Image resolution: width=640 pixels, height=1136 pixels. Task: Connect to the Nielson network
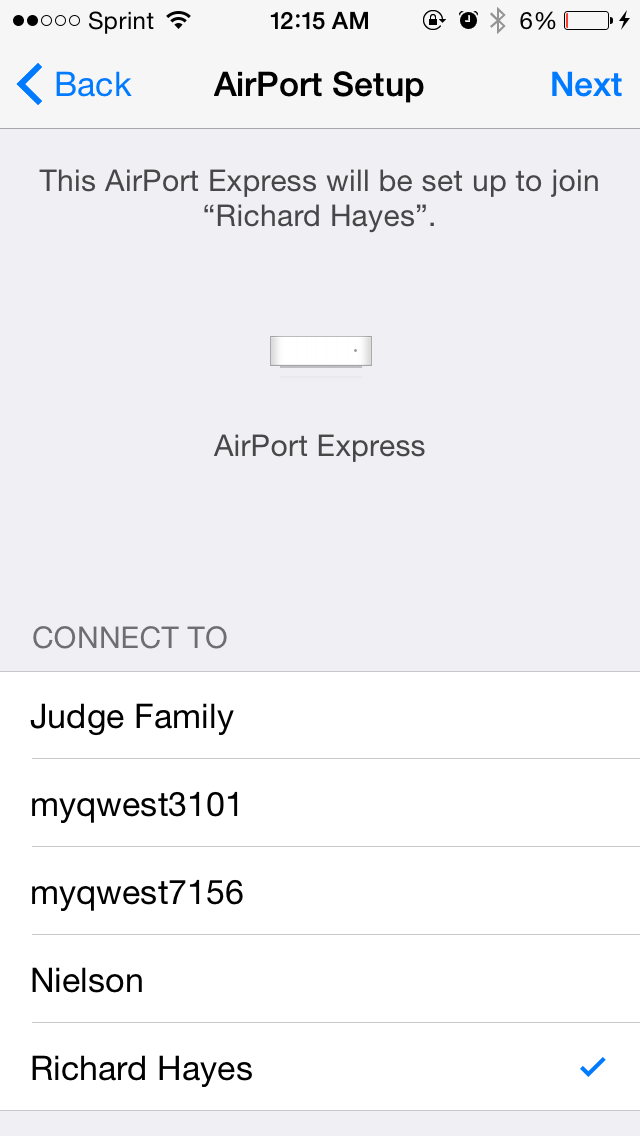point(320,980)
